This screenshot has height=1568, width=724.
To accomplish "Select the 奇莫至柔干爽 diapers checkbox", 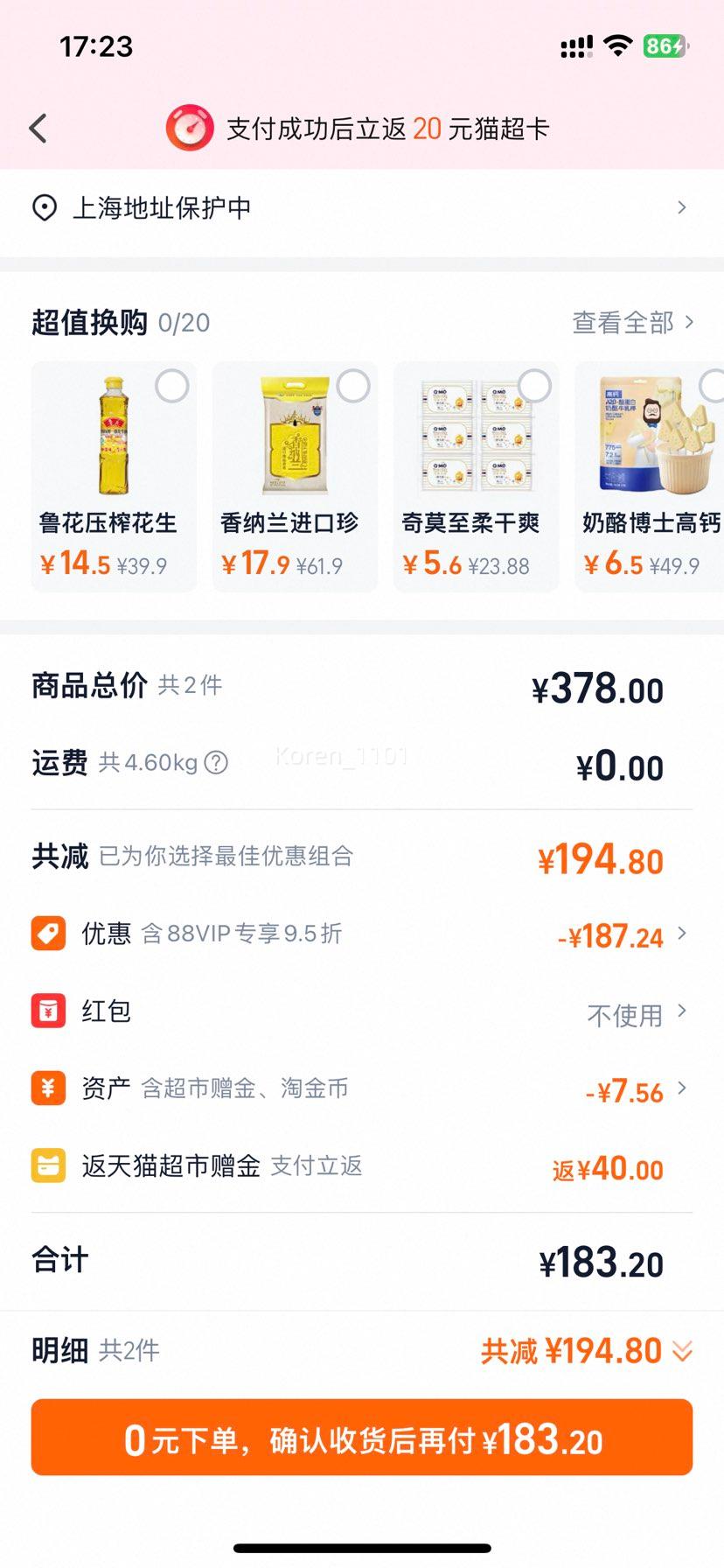I will [x=534, y=386].
